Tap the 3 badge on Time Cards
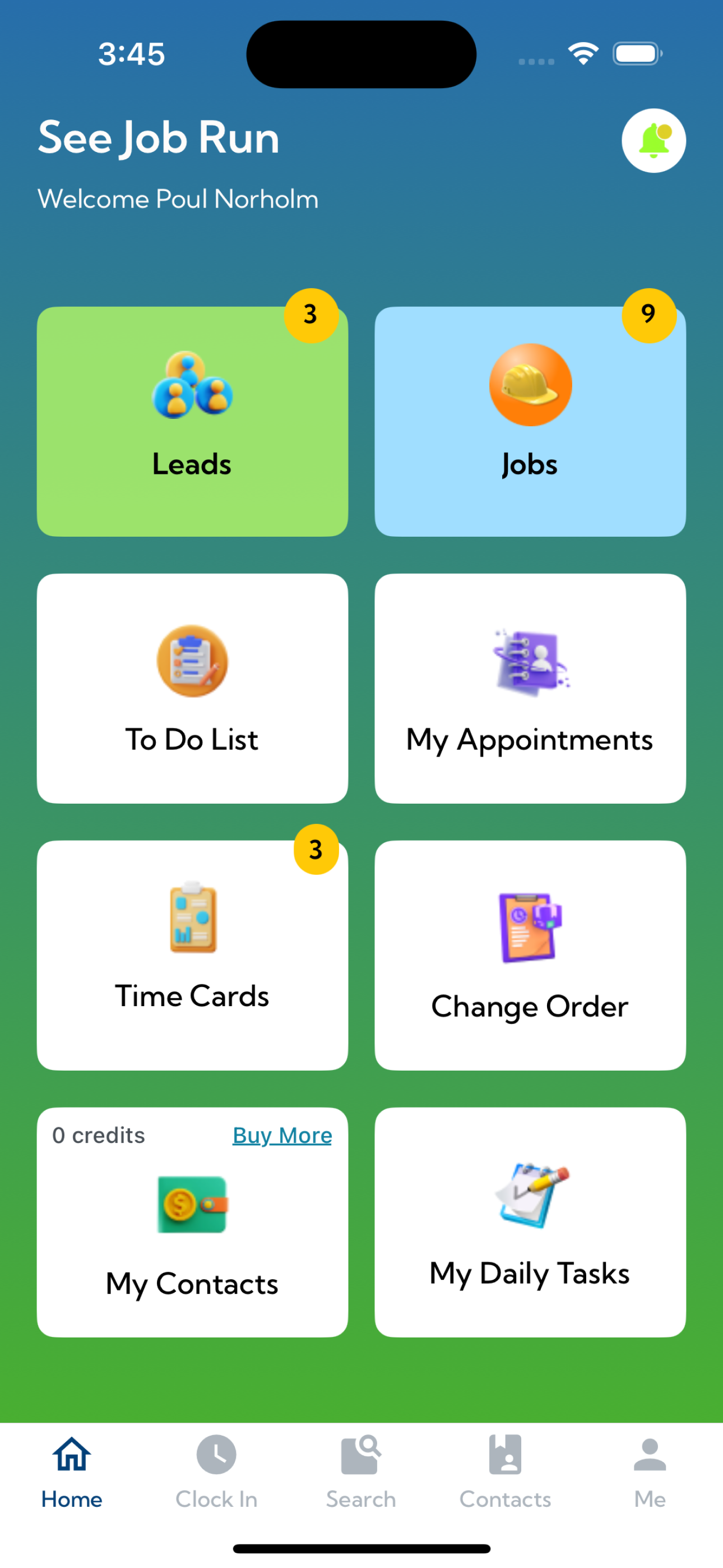 (x=315, y=850)
